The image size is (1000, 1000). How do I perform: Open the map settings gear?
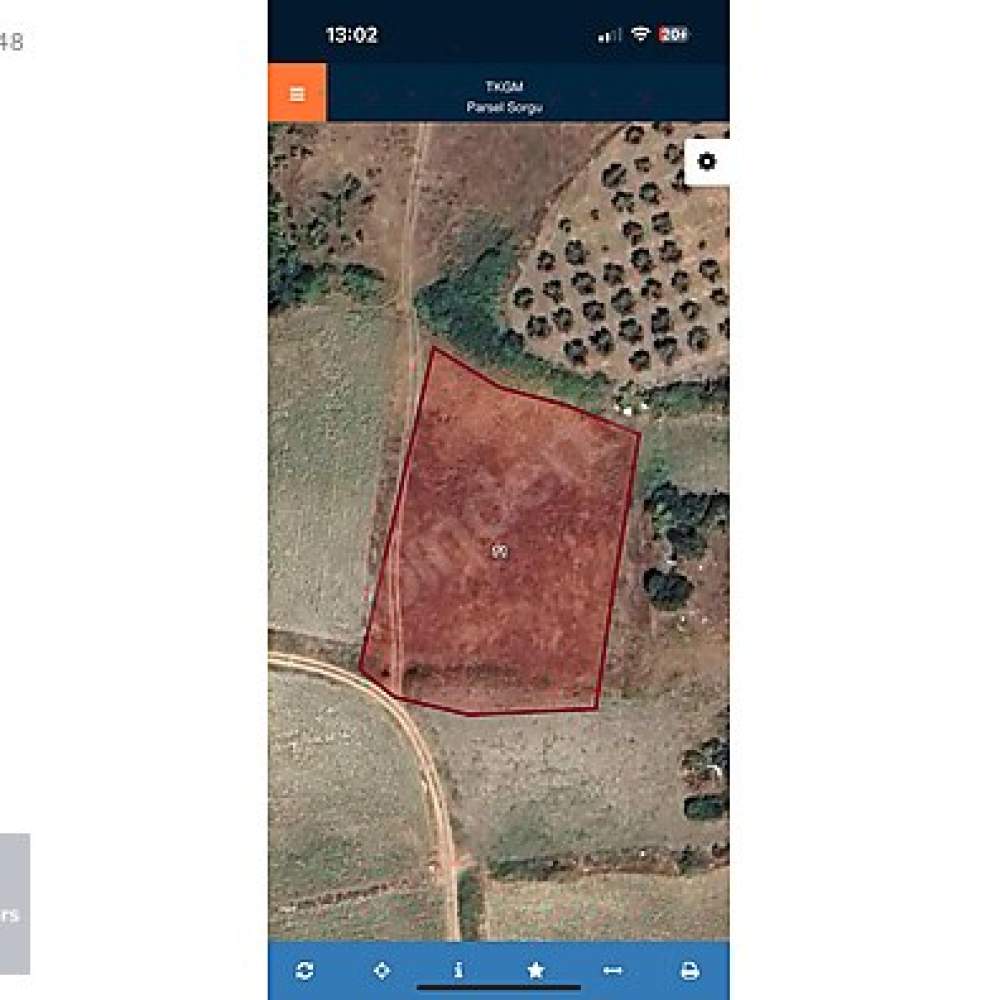coord(707,162)
